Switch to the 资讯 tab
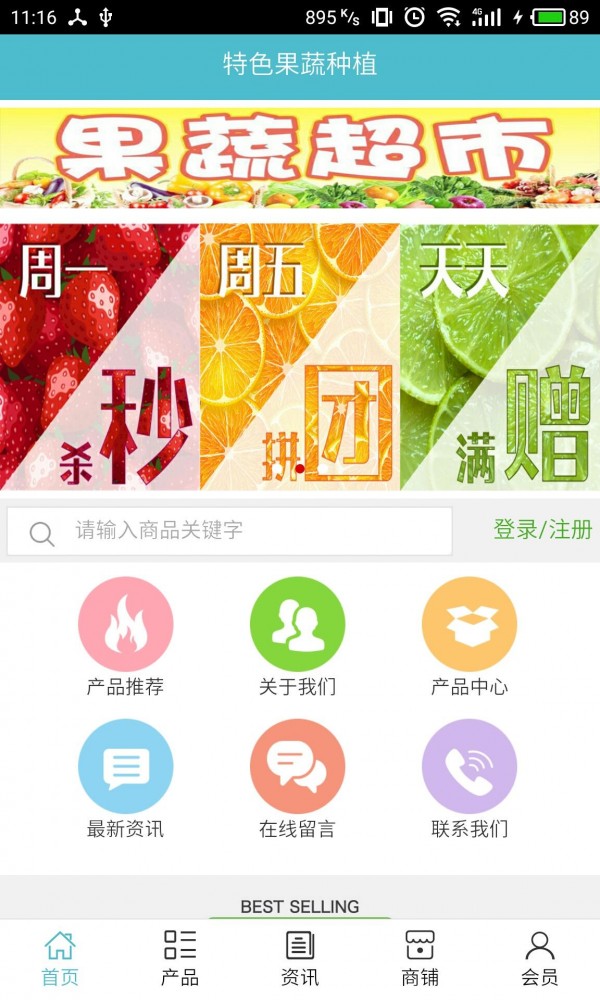The image size is (600, 1000). tap(300, 958)
